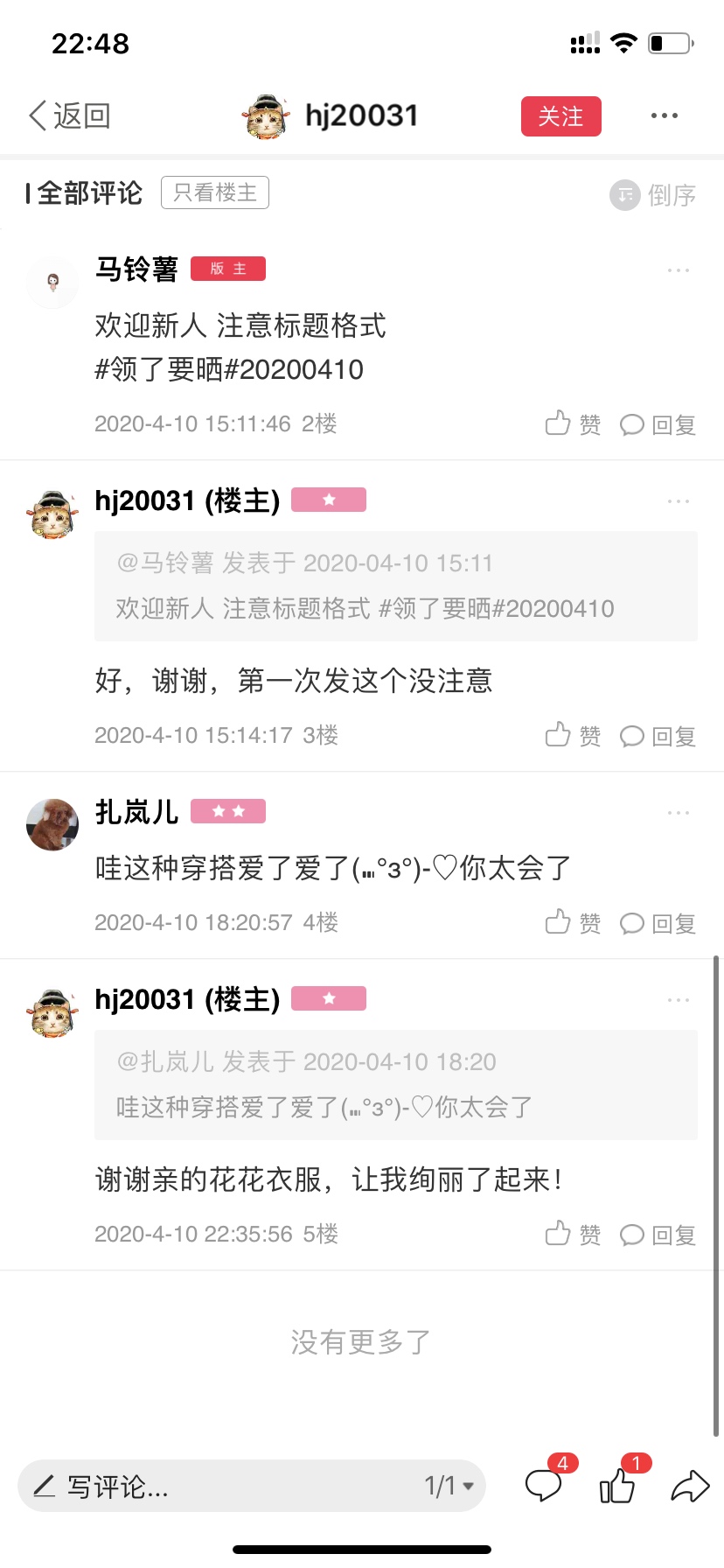Enable the 只看楼主 filter
The height and width of the screenshot is (1568, 724).
click(x=215, y=192)
